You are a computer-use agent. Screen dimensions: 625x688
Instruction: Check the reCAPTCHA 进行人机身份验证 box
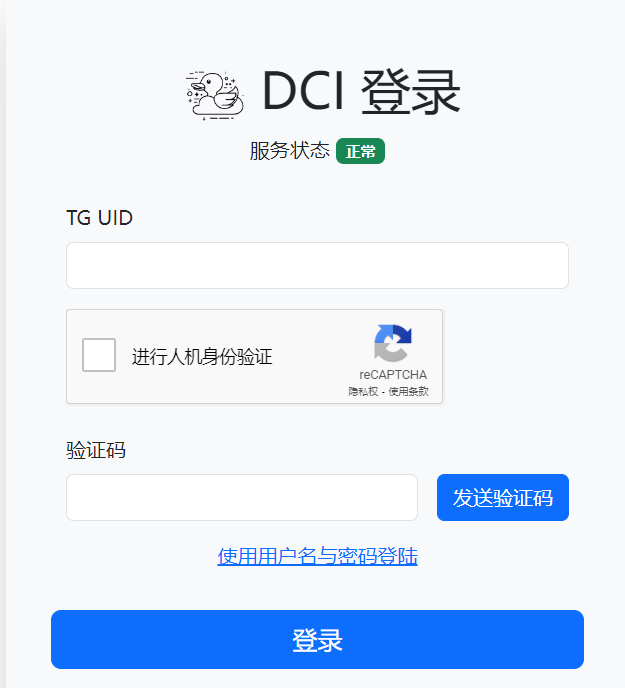99,356
